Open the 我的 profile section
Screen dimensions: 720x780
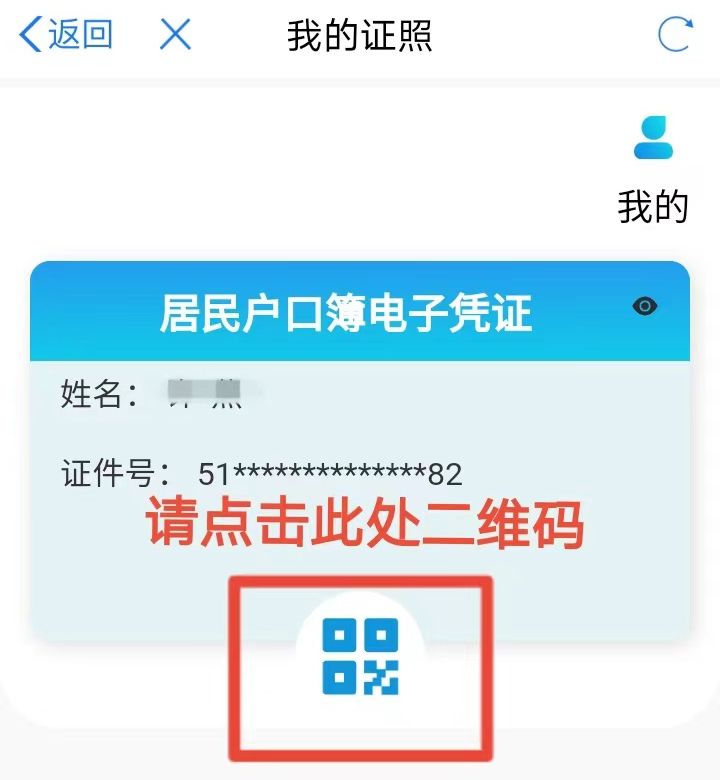coord(653,170)
